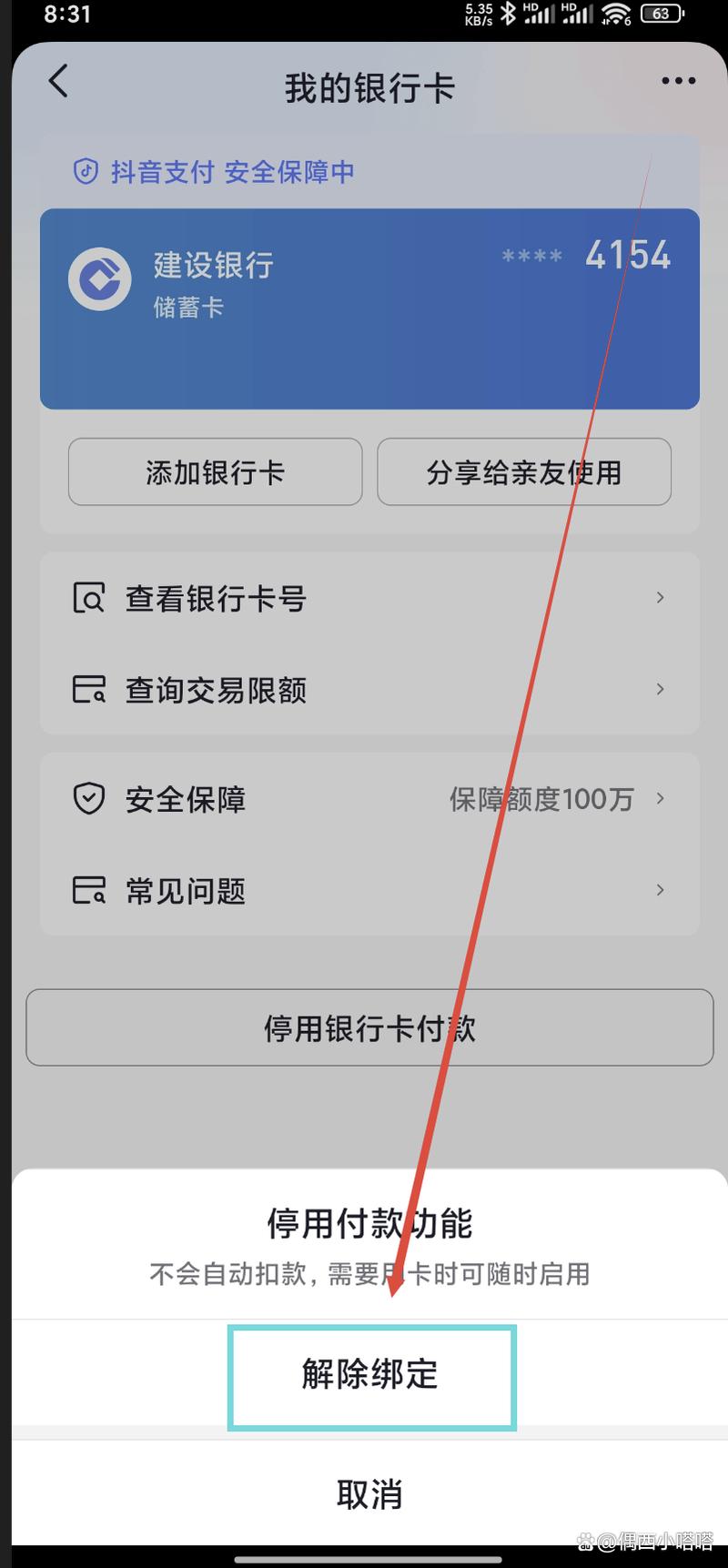Tap 添加银行卡 to add a card

tap(216, 472)
